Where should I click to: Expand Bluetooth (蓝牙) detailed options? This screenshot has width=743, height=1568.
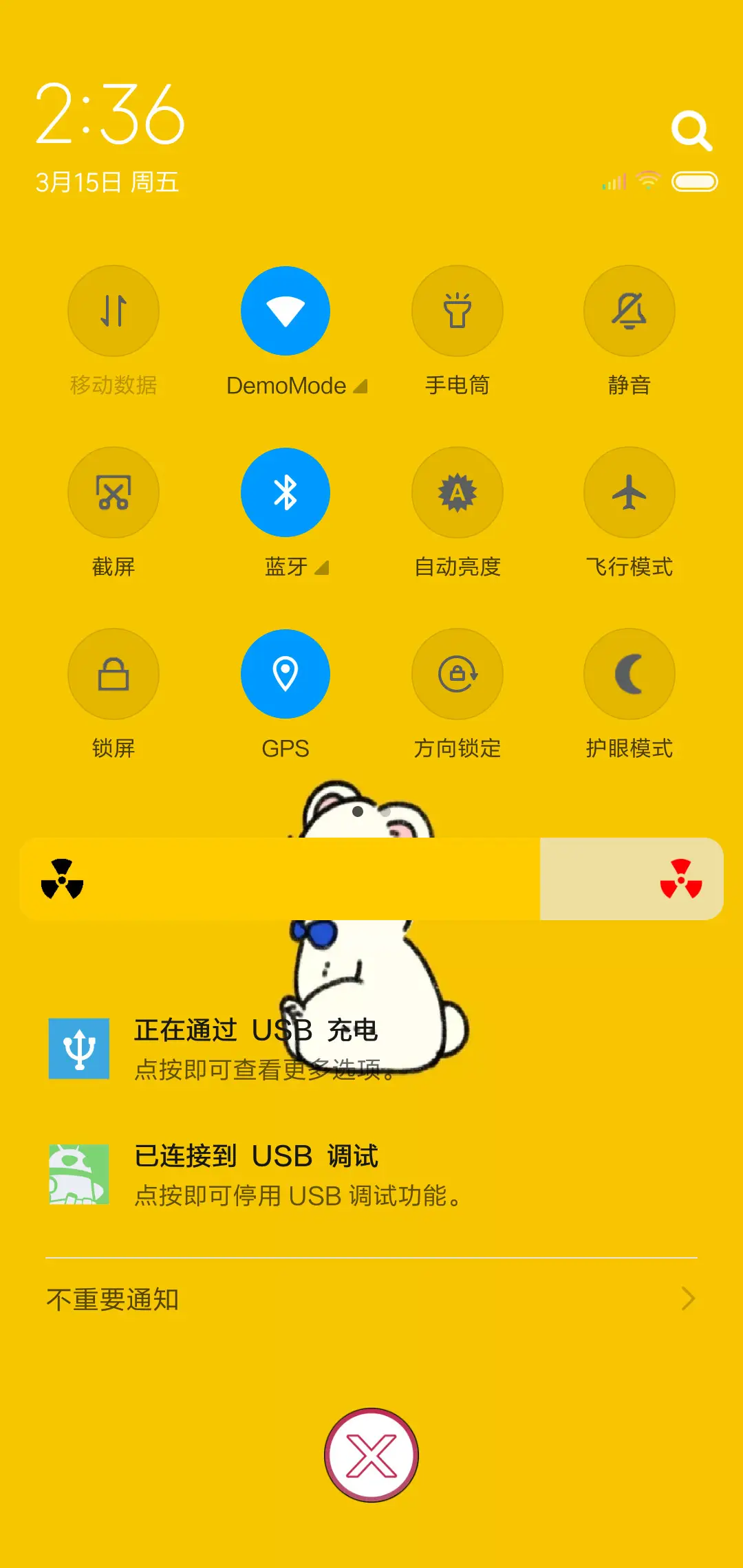(321, 567)
